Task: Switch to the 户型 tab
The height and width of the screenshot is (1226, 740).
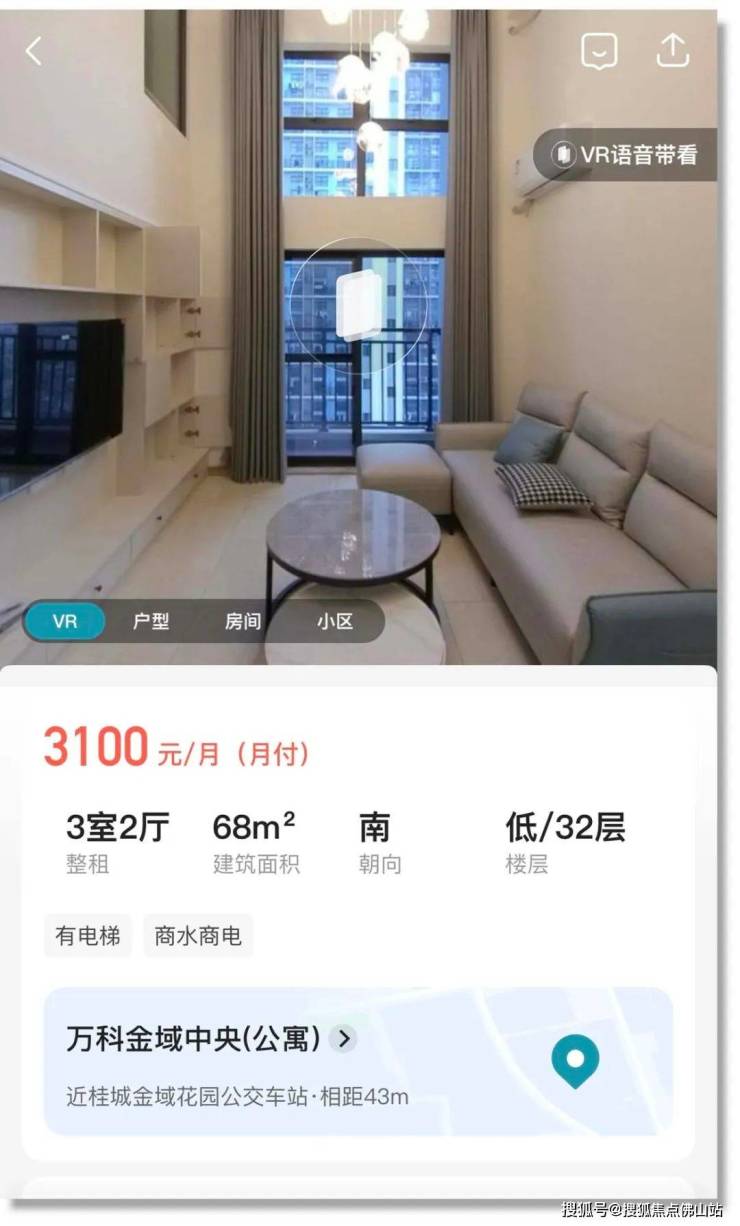Action: point(151,621)
